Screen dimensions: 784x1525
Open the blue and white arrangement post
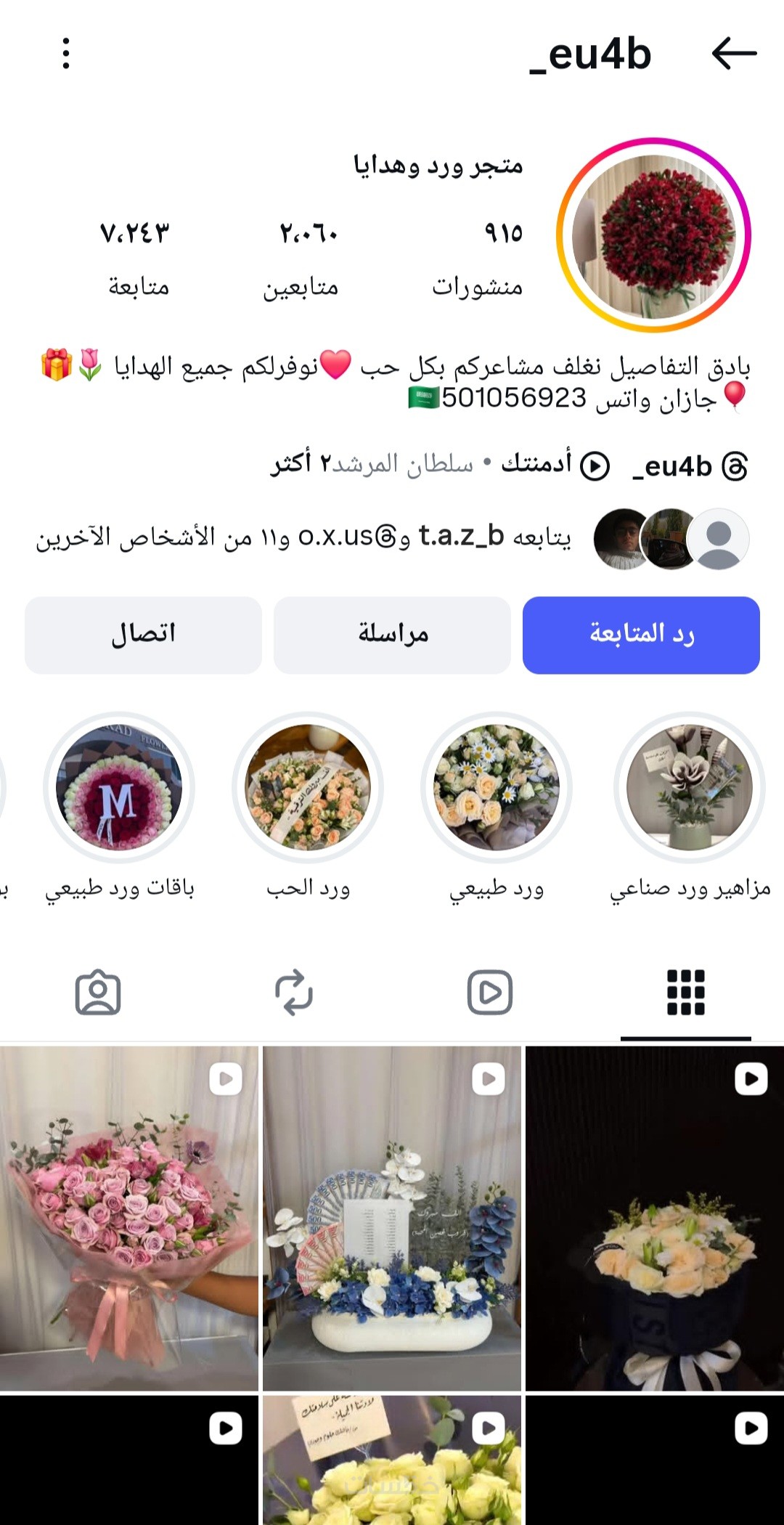(392, 1219)
